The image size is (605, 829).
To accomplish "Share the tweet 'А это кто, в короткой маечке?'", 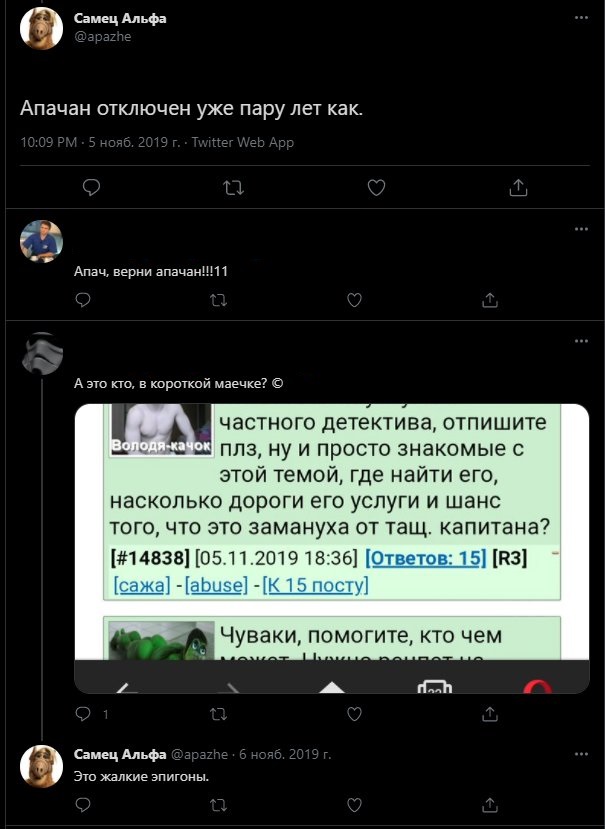I will [x=490, y=714].
